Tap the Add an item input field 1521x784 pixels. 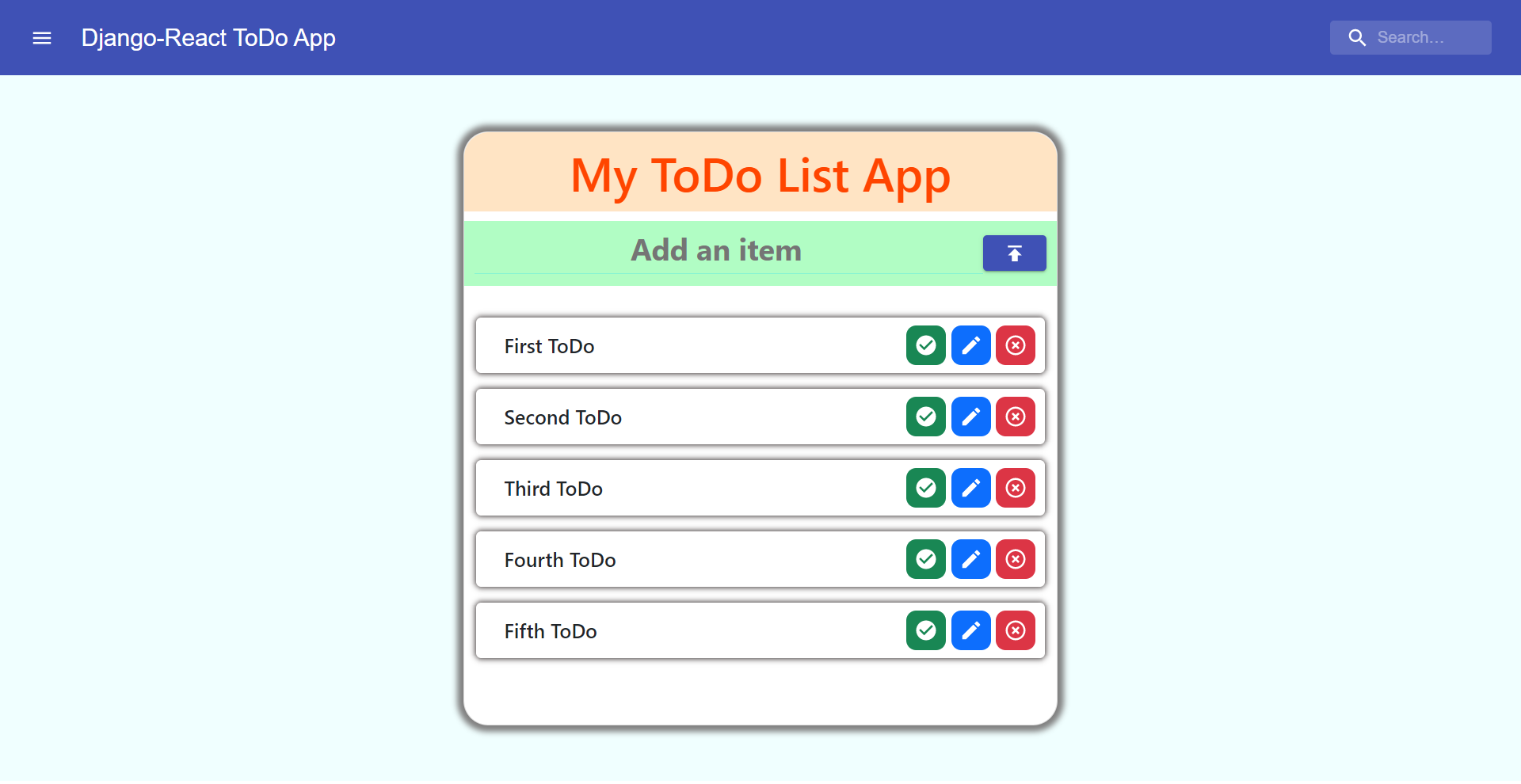coord(717,252)
